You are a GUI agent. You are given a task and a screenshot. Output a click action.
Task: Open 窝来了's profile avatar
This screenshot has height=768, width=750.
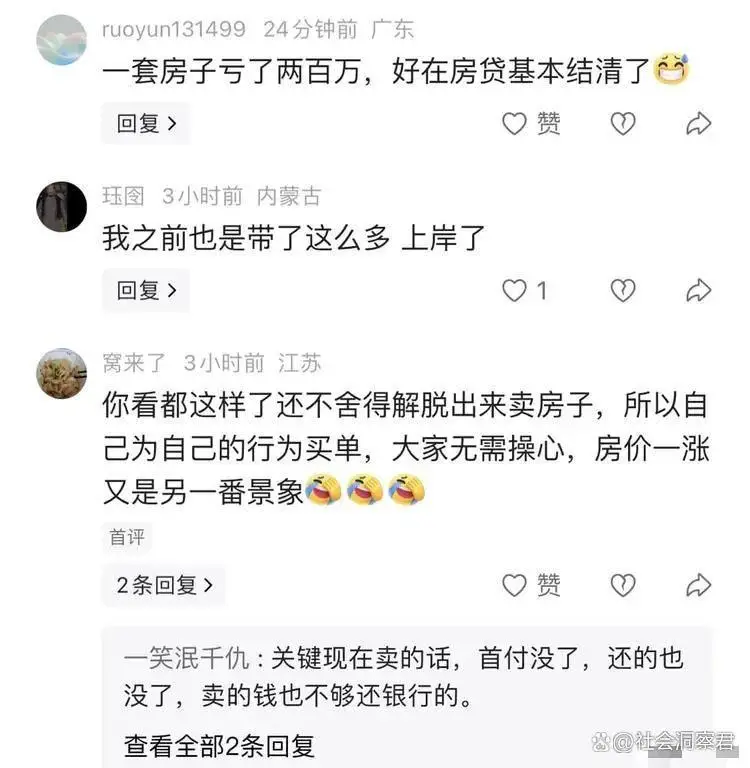(62, 374)
